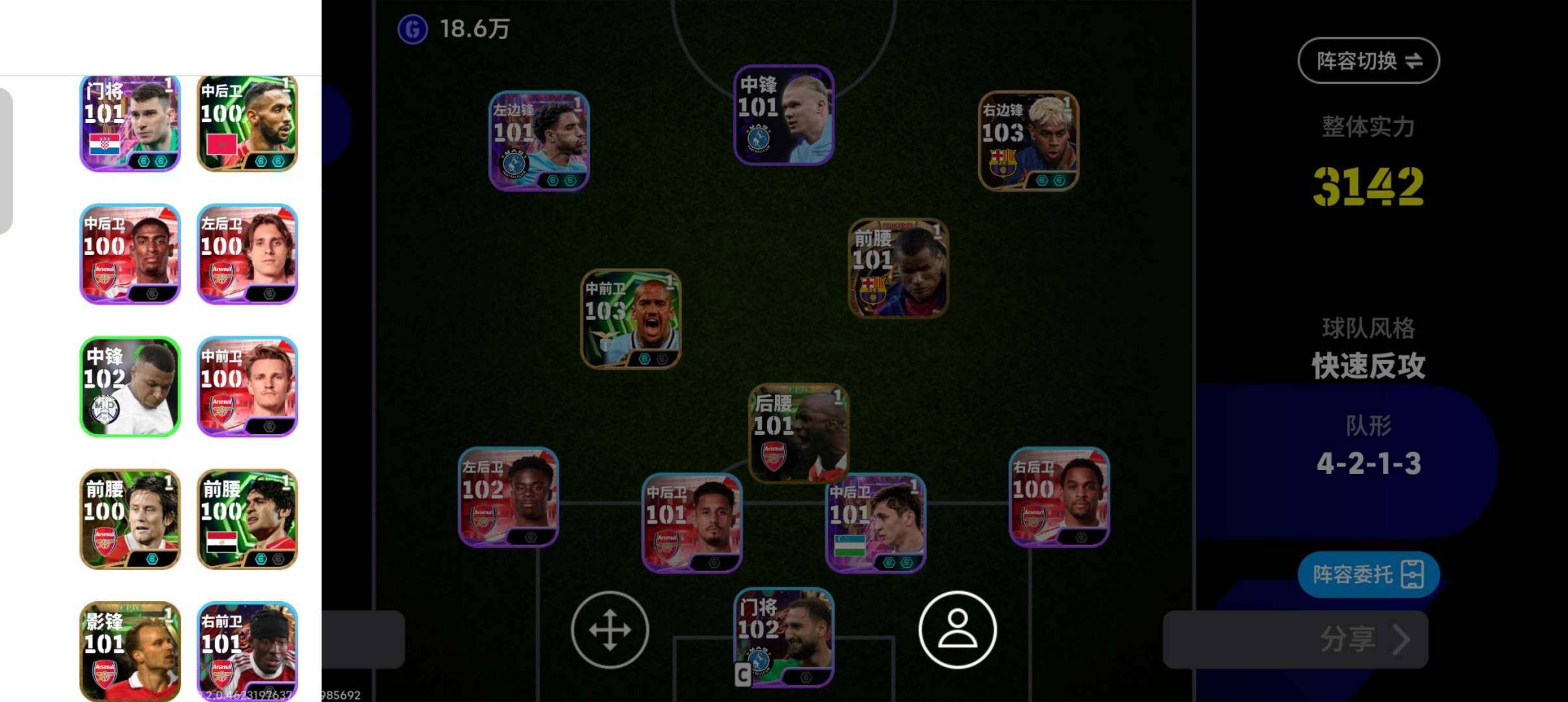The image size is (1568, 702).
Task: Choose the substitute 中后卫 100 with Morocco flag
Action: click(247, 123)
